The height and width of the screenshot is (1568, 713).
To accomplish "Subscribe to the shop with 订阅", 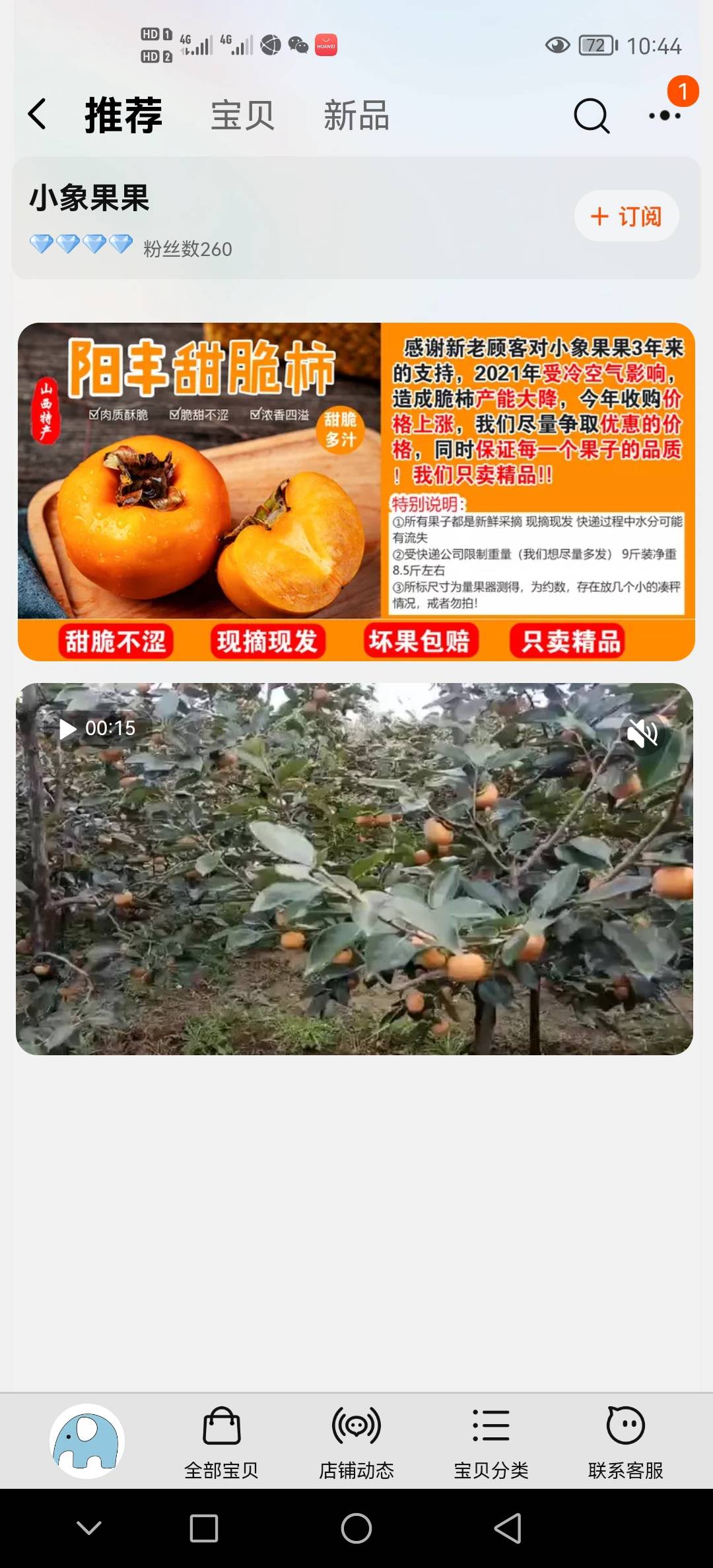I will [x=626, y=216].
